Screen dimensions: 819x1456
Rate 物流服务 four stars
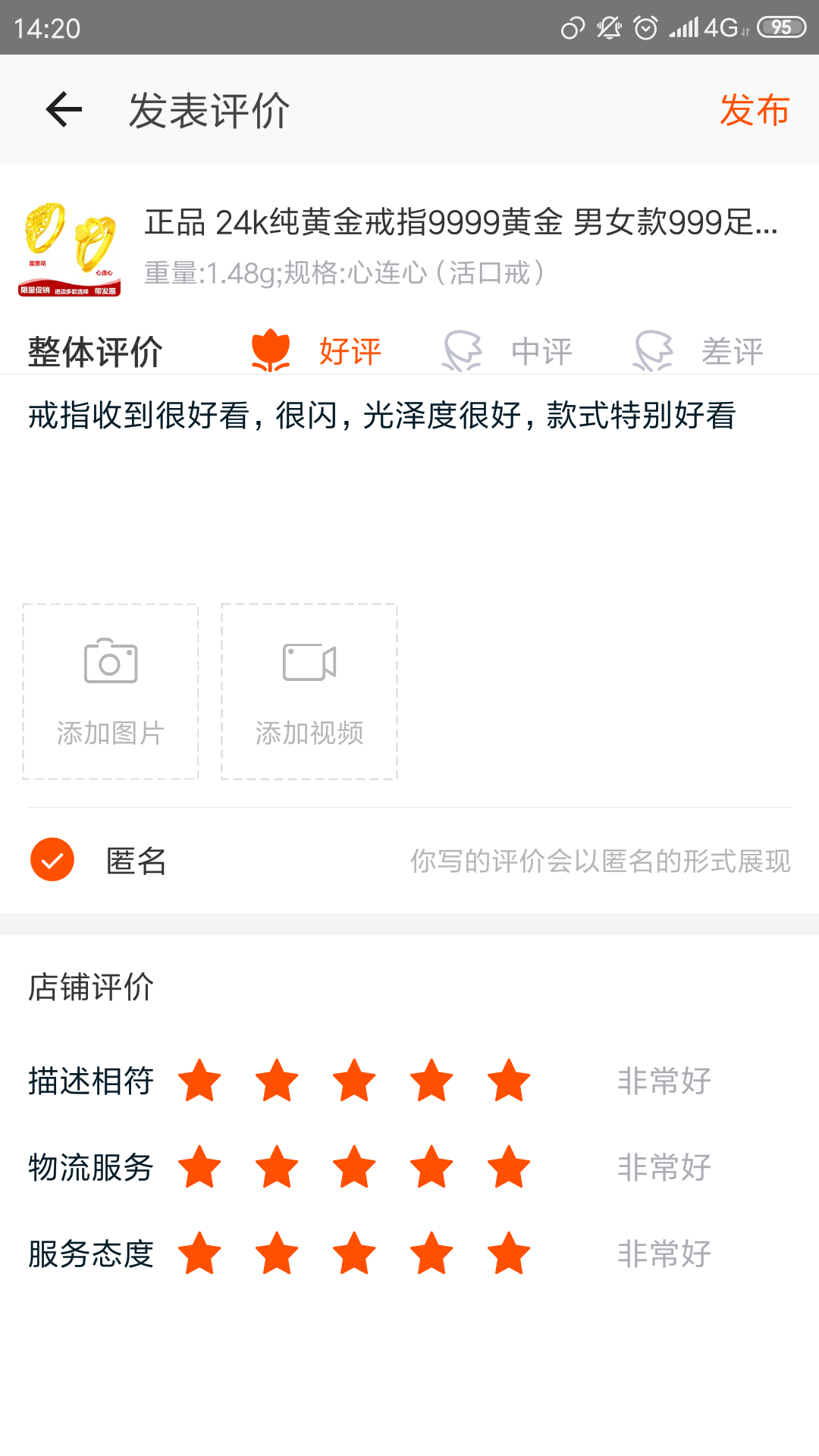[x=431, y=1167]
